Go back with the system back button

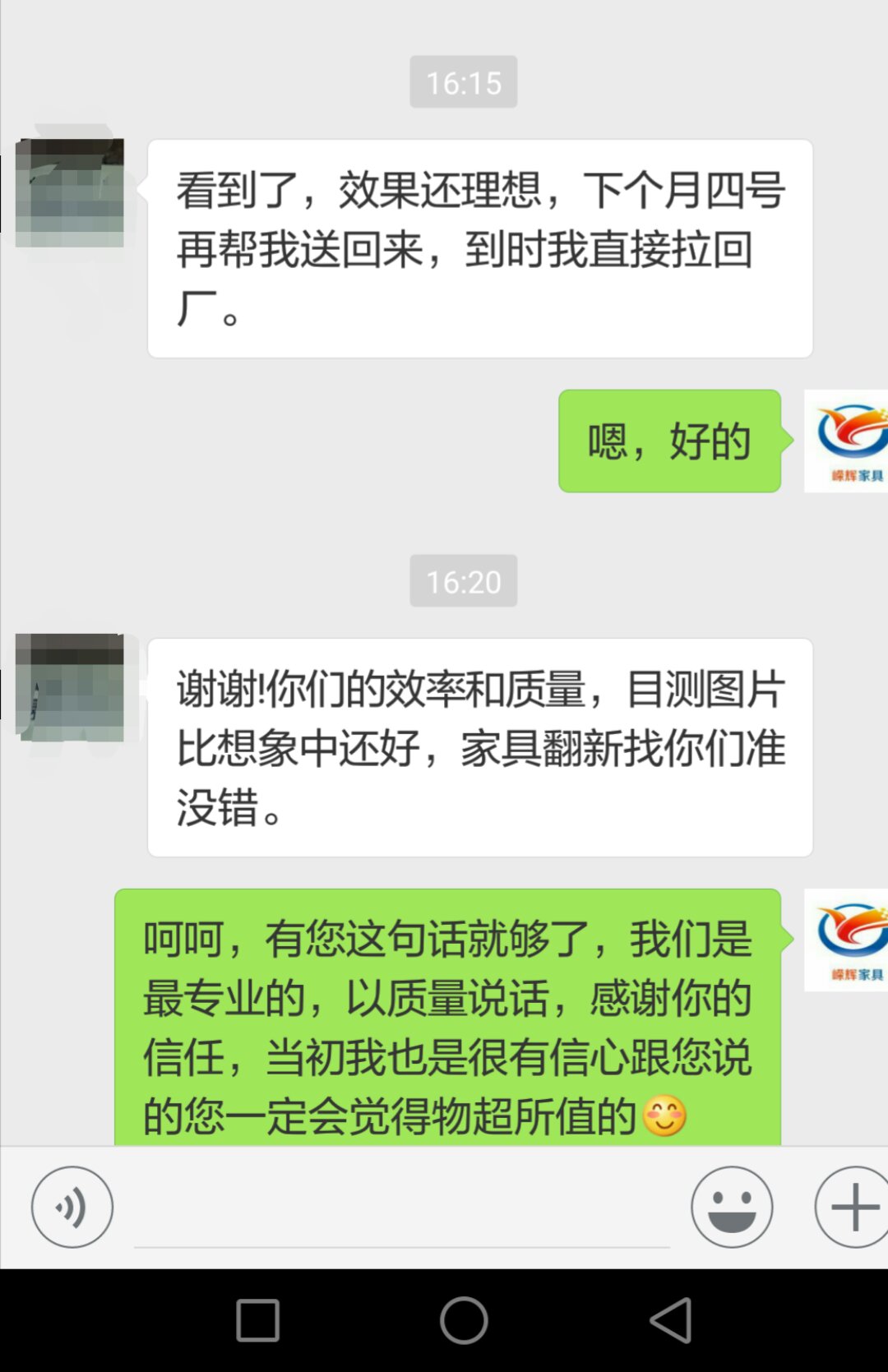pos(671,1320)
